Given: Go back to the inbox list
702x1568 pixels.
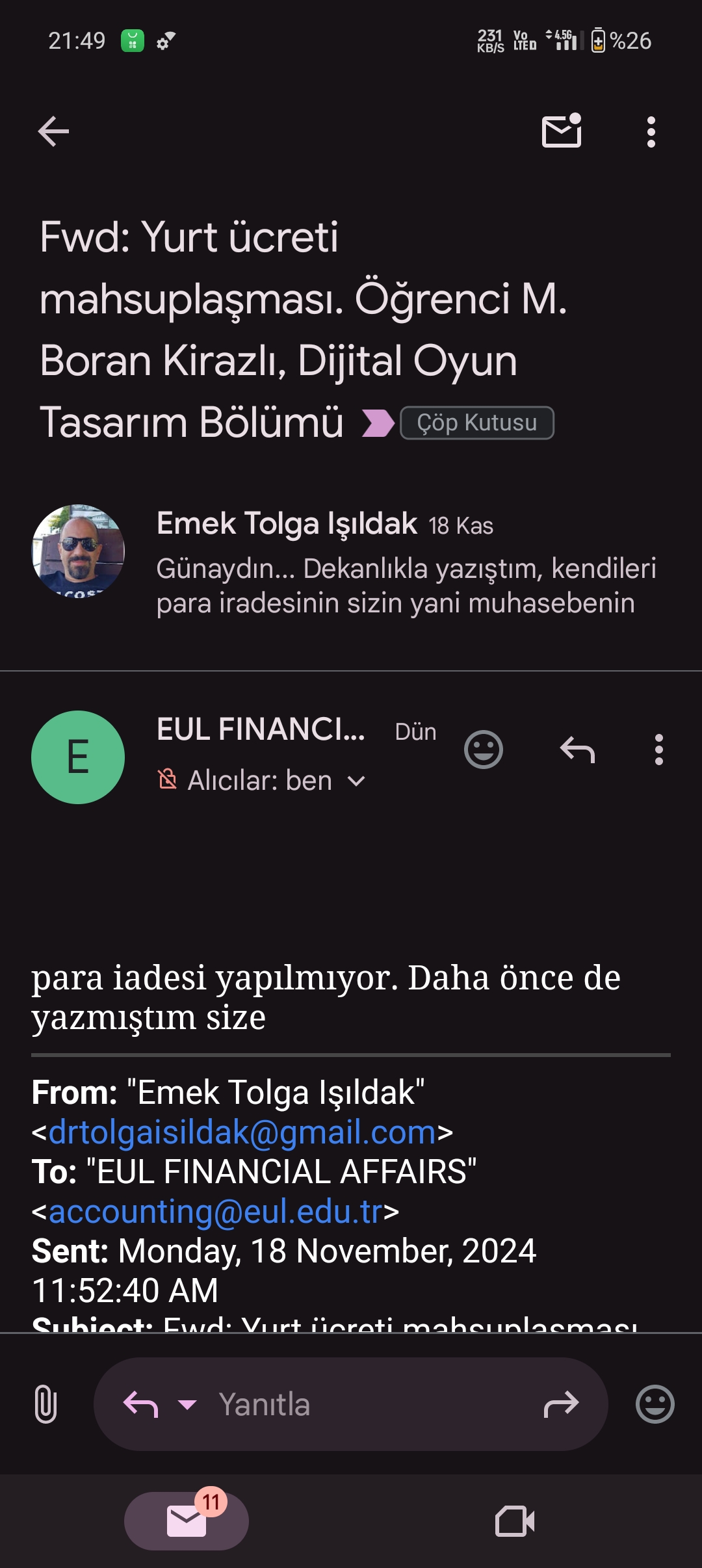Looking at the screenshot, I should [53, 131].
